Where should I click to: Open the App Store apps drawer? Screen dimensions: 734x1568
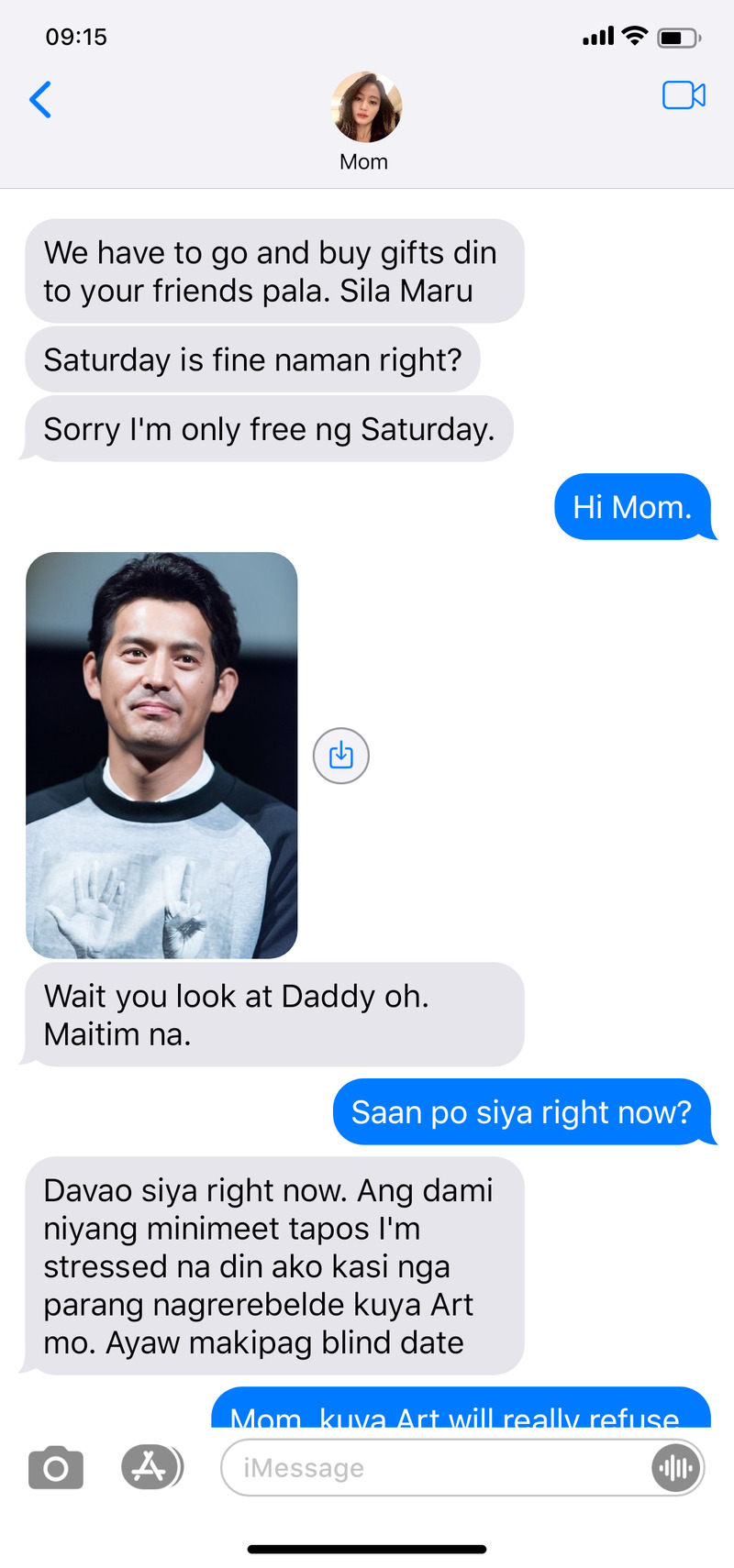pyautogui.click(x=150, y=1467)
